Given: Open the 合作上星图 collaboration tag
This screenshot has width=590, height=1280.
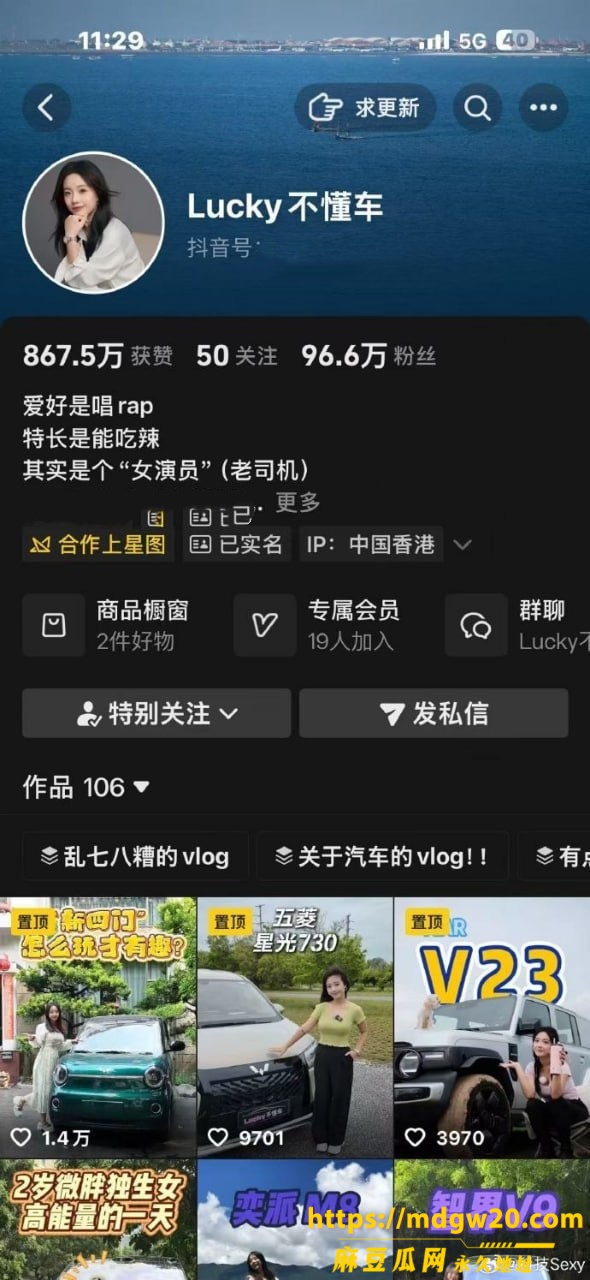Looking at the screenshot, I should 98,544.
